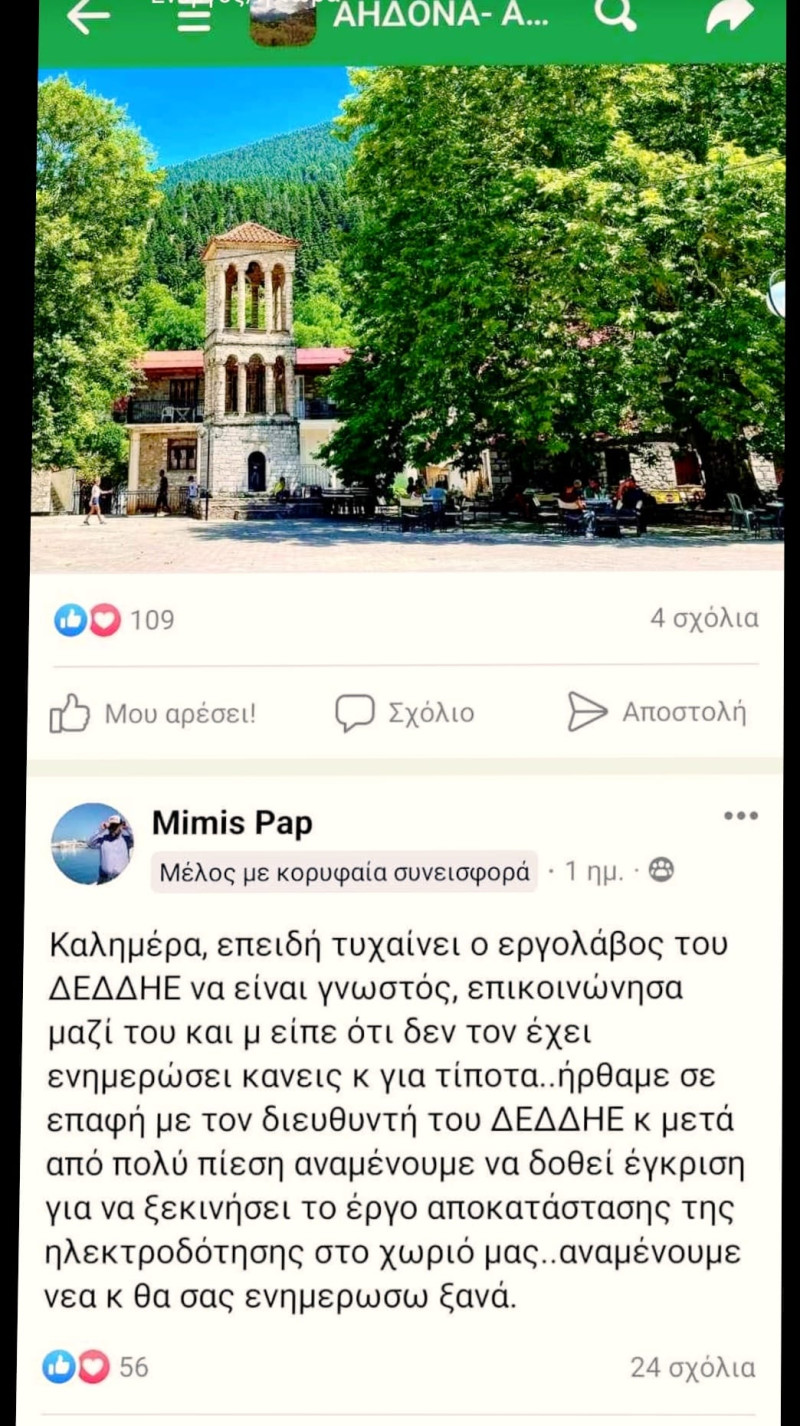Open the Mimis Pap profile name
This screenshot has width=800, height=1426.
pos(232,823)
